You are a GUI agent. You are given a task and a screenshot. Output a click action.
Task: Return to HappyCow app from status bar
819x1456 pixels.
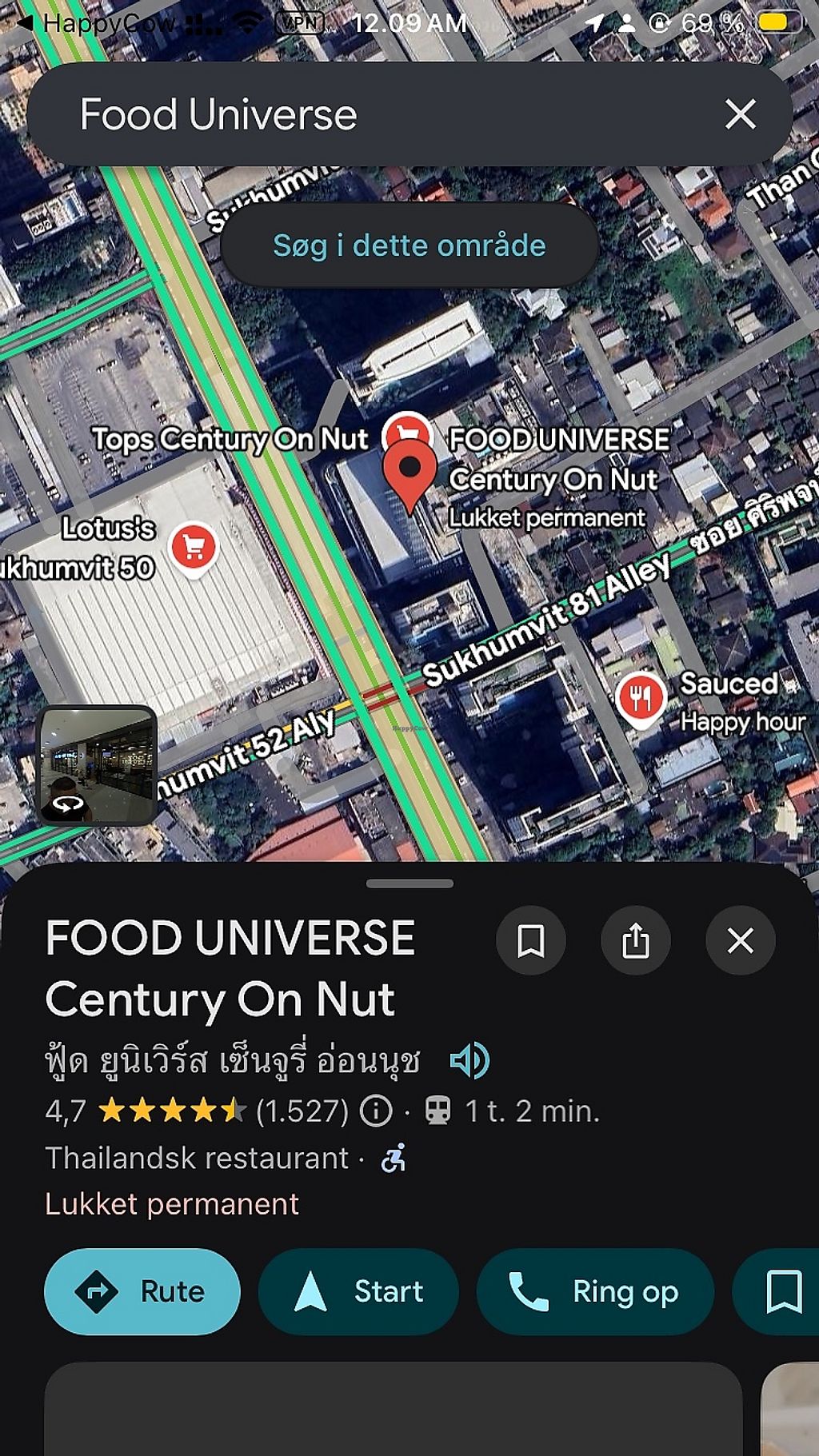96,22
